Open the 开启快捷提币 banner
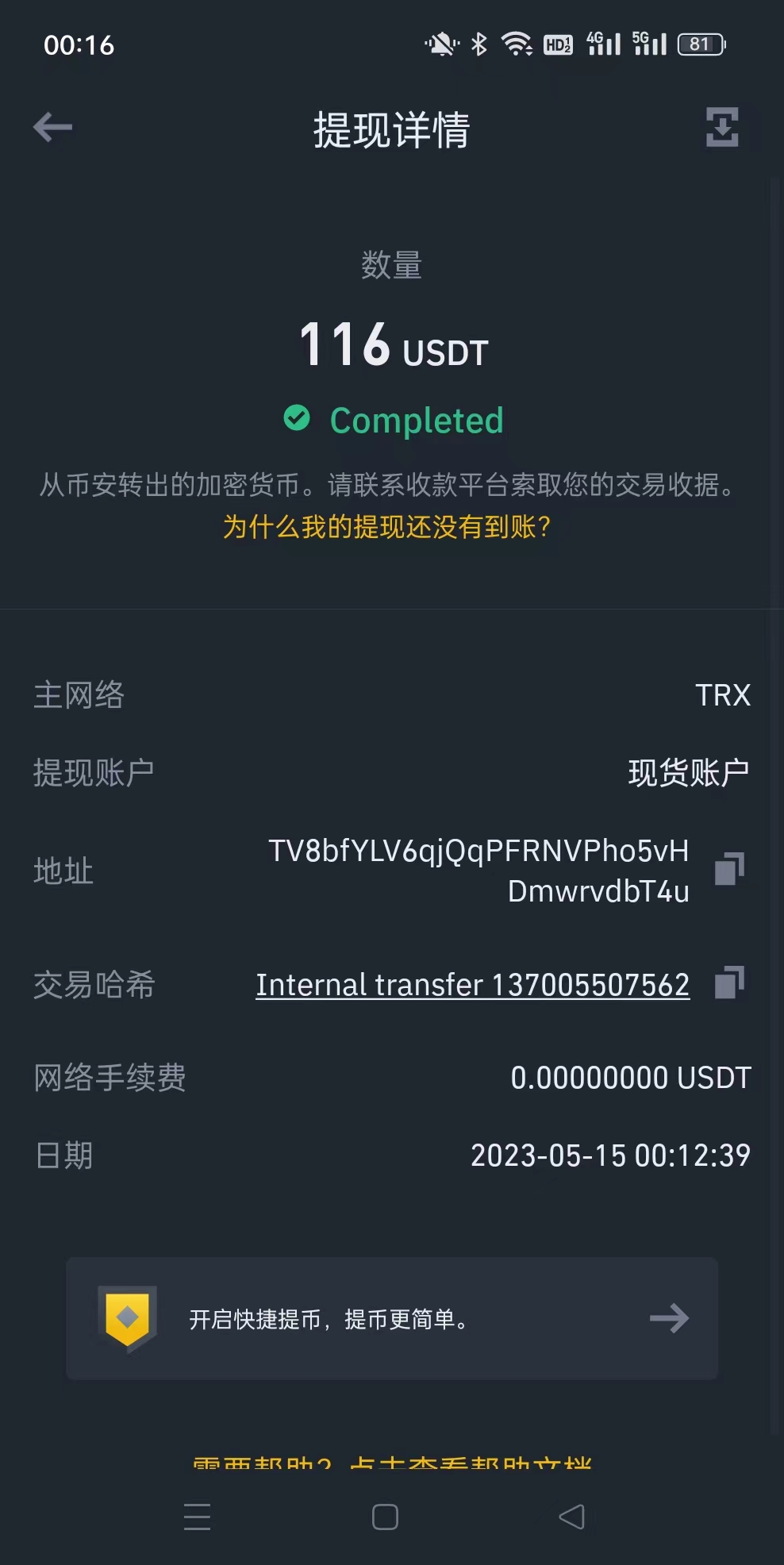784x1565 pixels. click(x=392, y=1318)
